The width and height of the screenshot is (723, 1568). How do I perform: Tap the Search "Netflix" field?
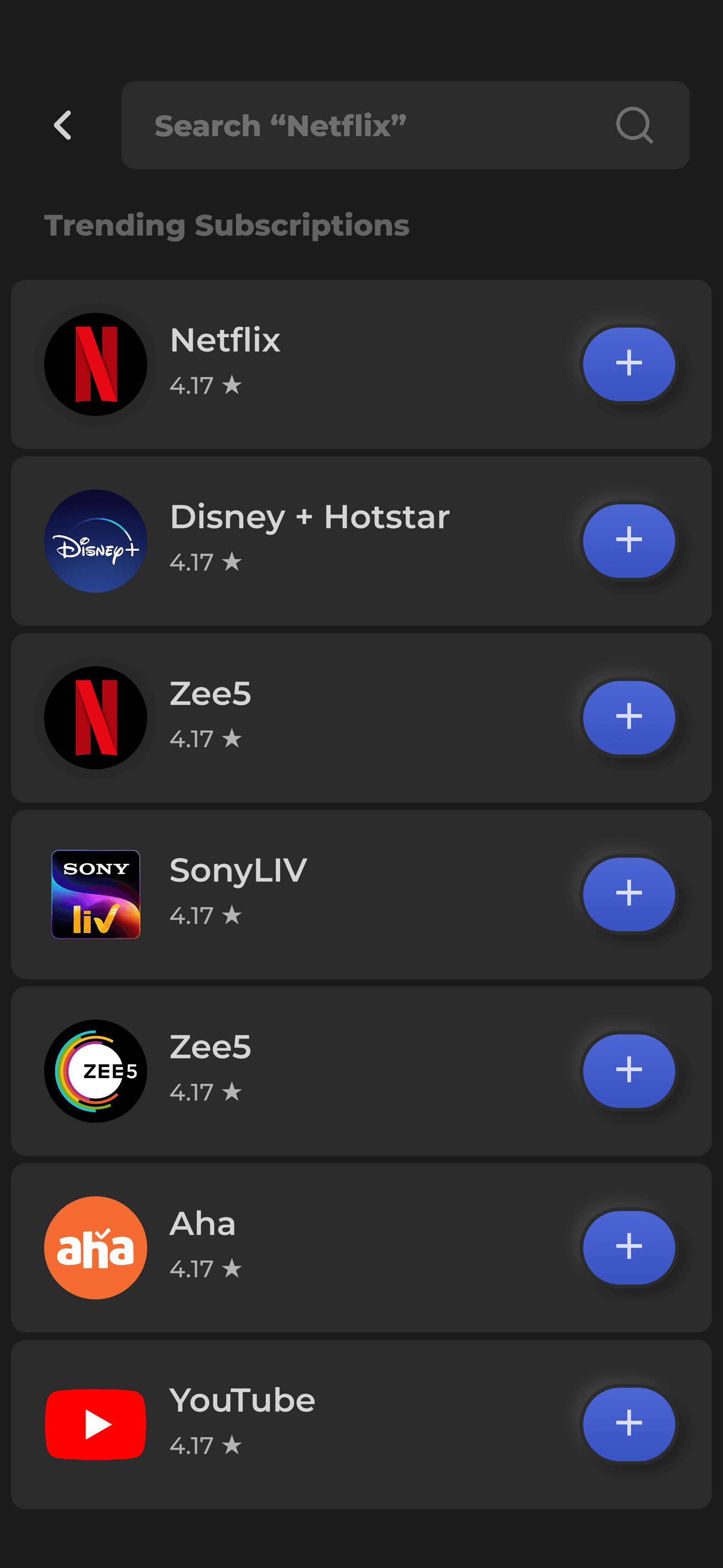coord(365,126)
